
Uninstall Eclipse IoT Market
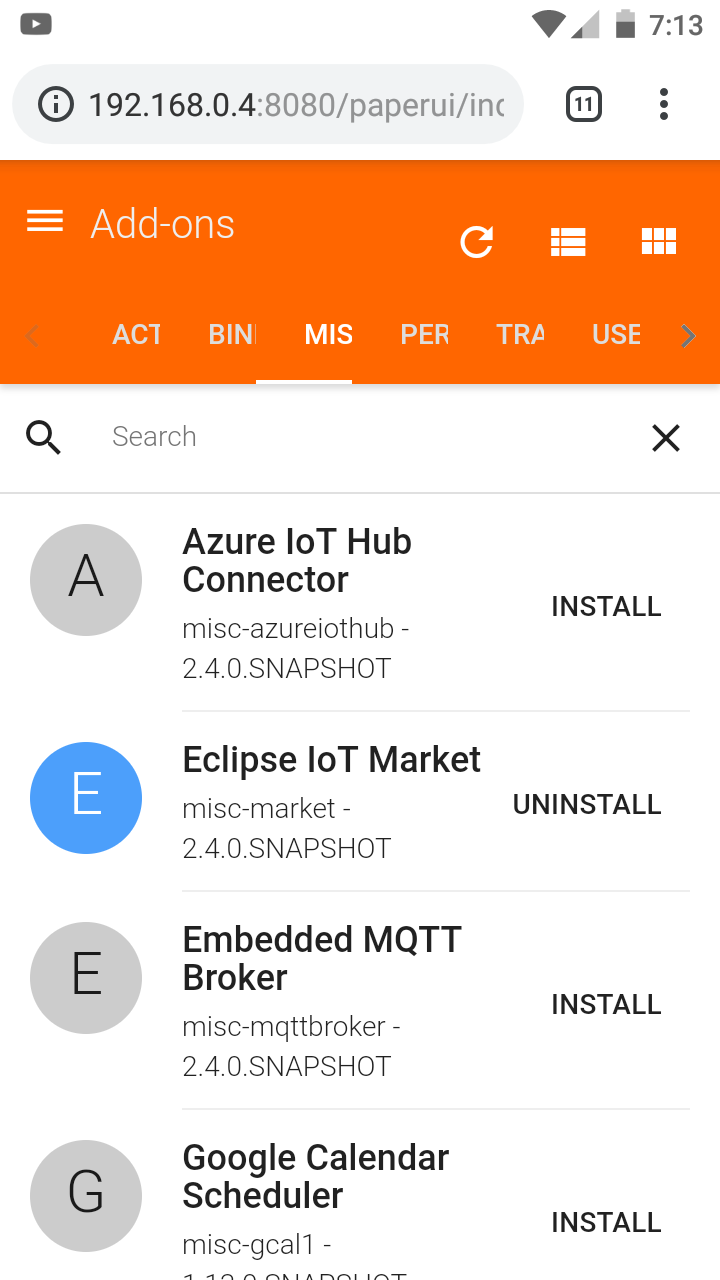tap(587, 805)
